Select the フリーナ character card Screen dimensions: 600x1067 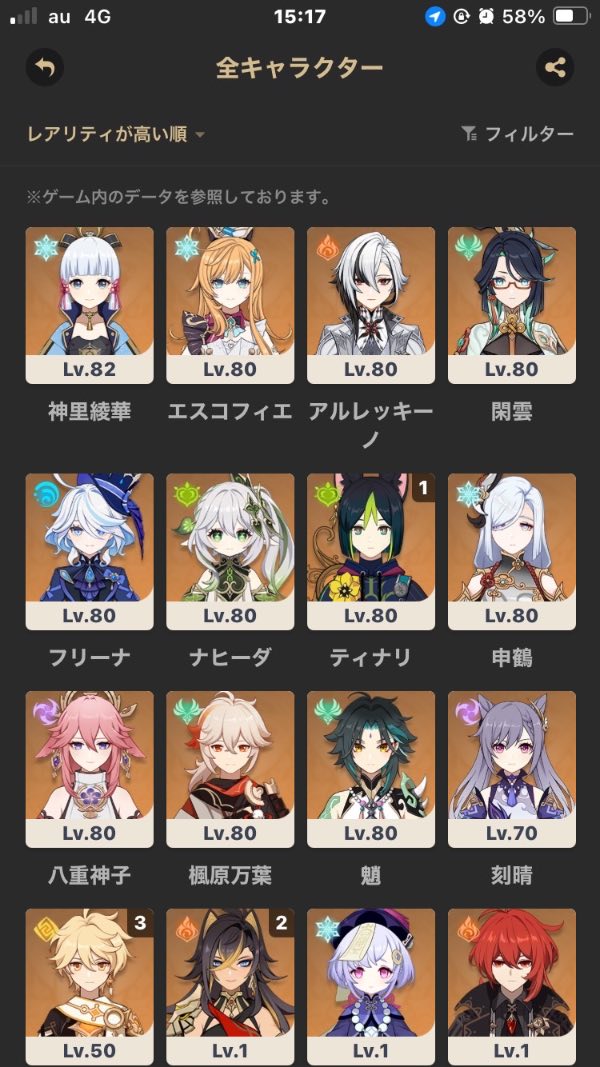[89, 550]
